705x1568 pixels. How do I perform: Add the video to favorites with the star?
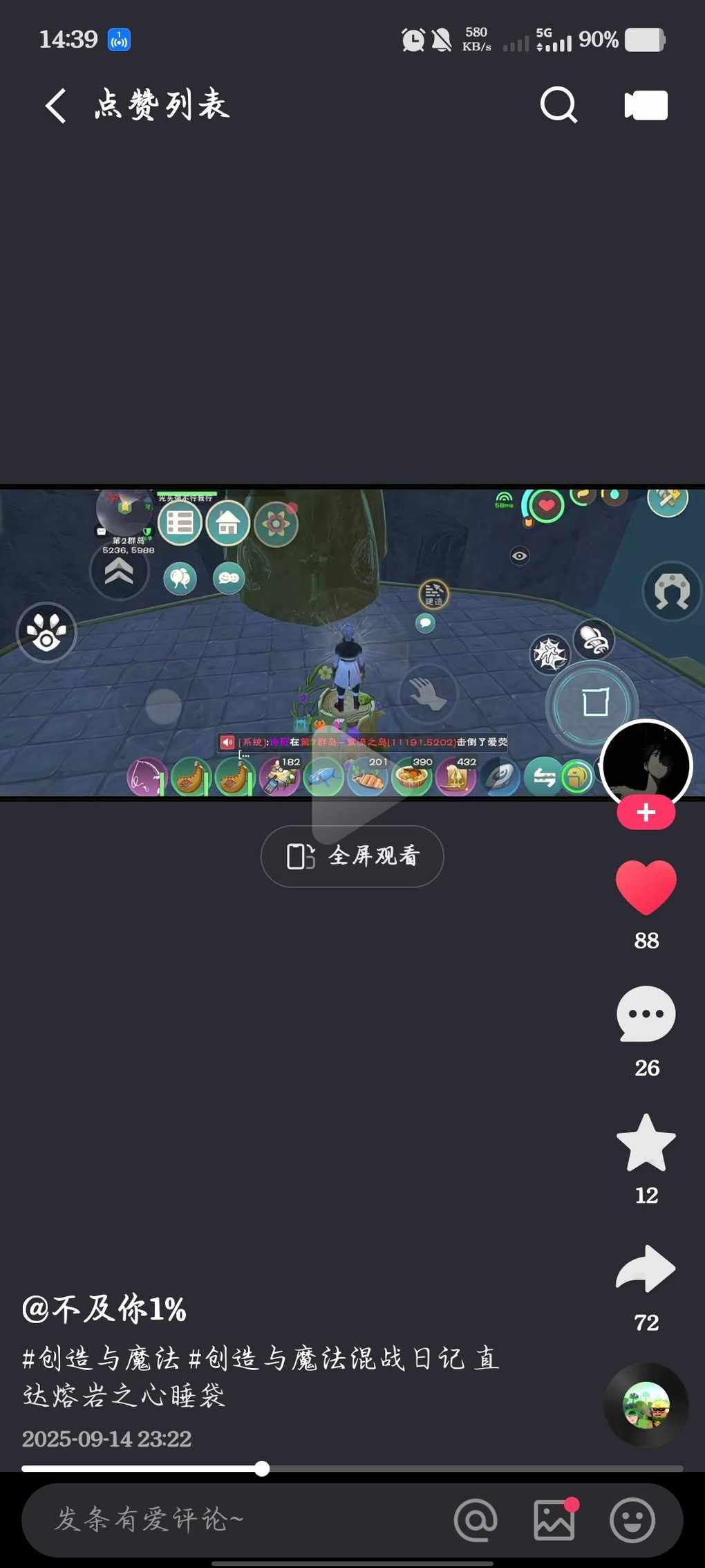[646, 1143]
